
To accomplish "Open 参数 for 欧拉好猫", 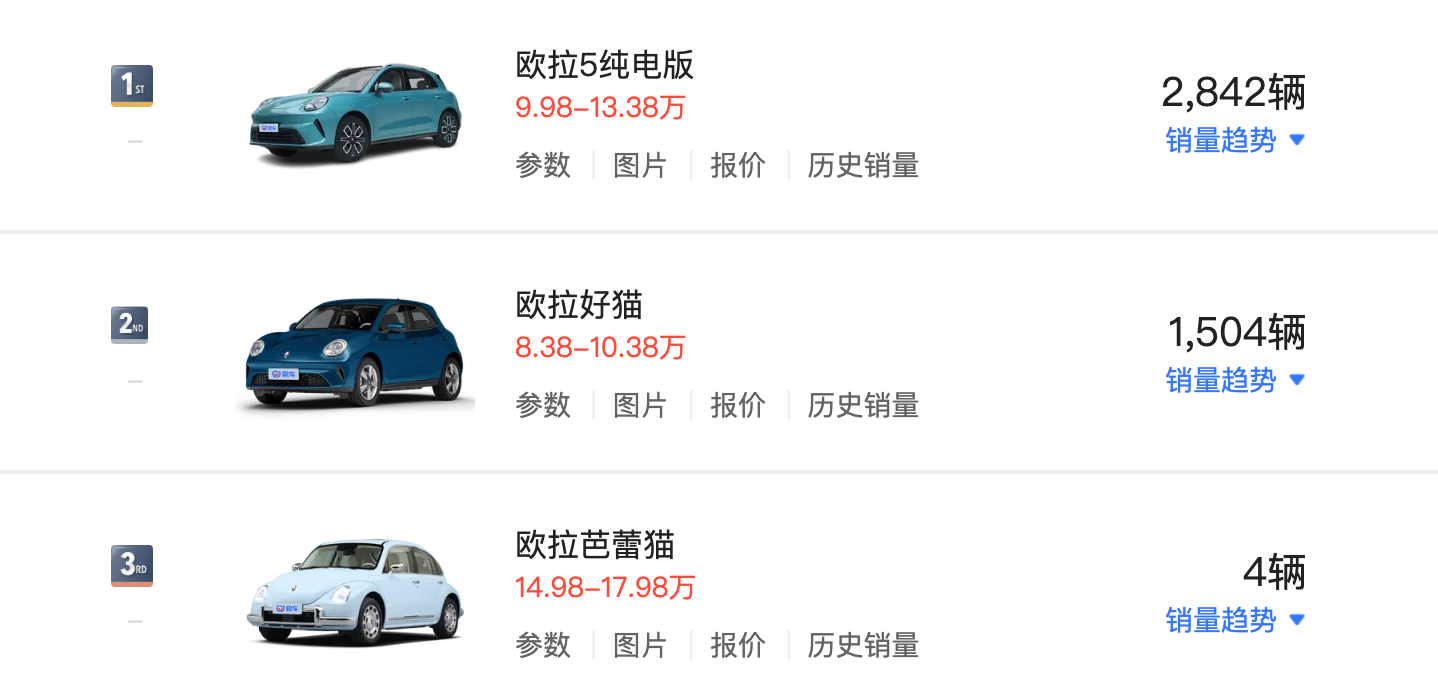I will 543,405.
